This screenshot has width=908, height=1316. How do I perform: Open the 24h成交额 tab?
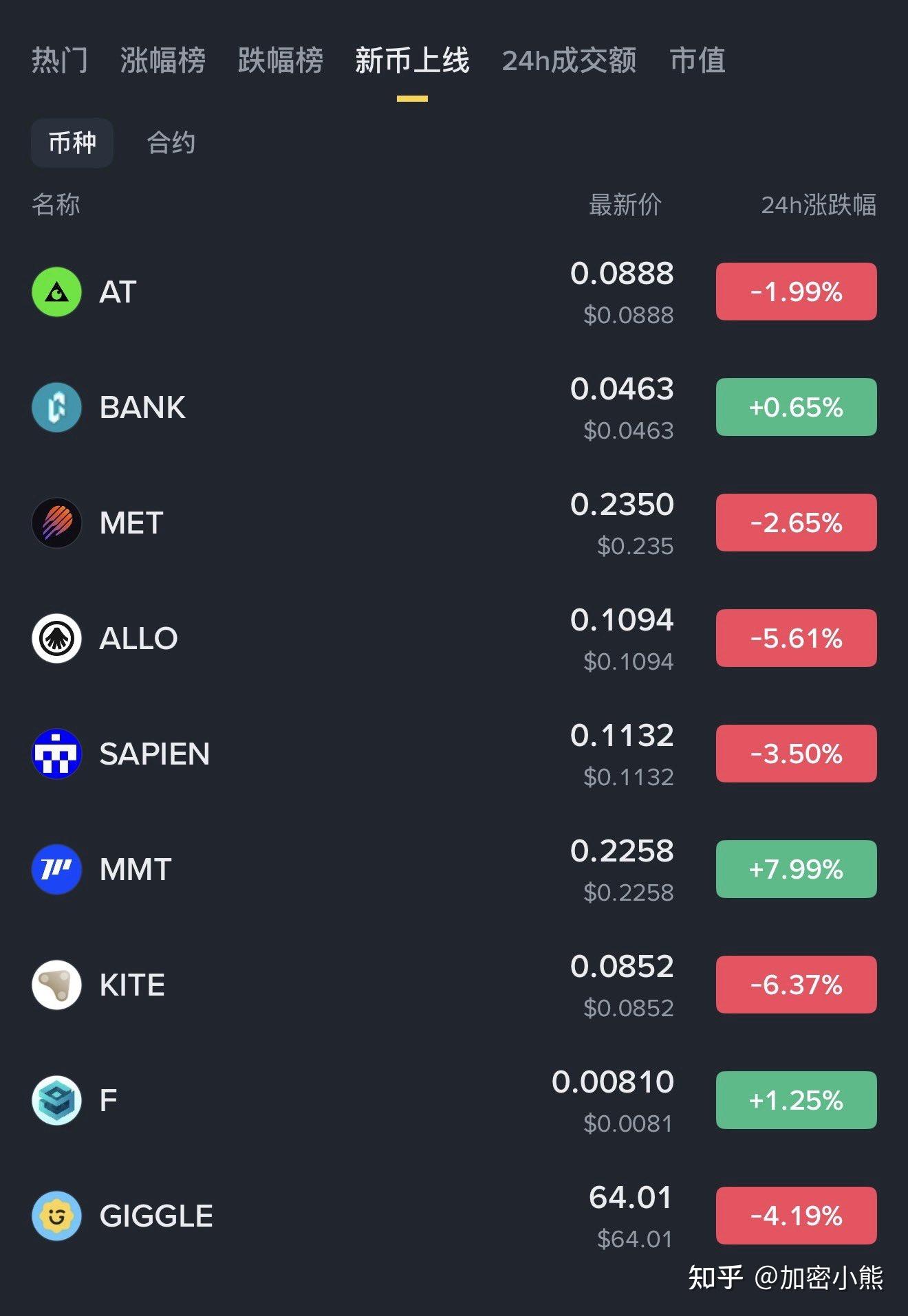[569, 61]
